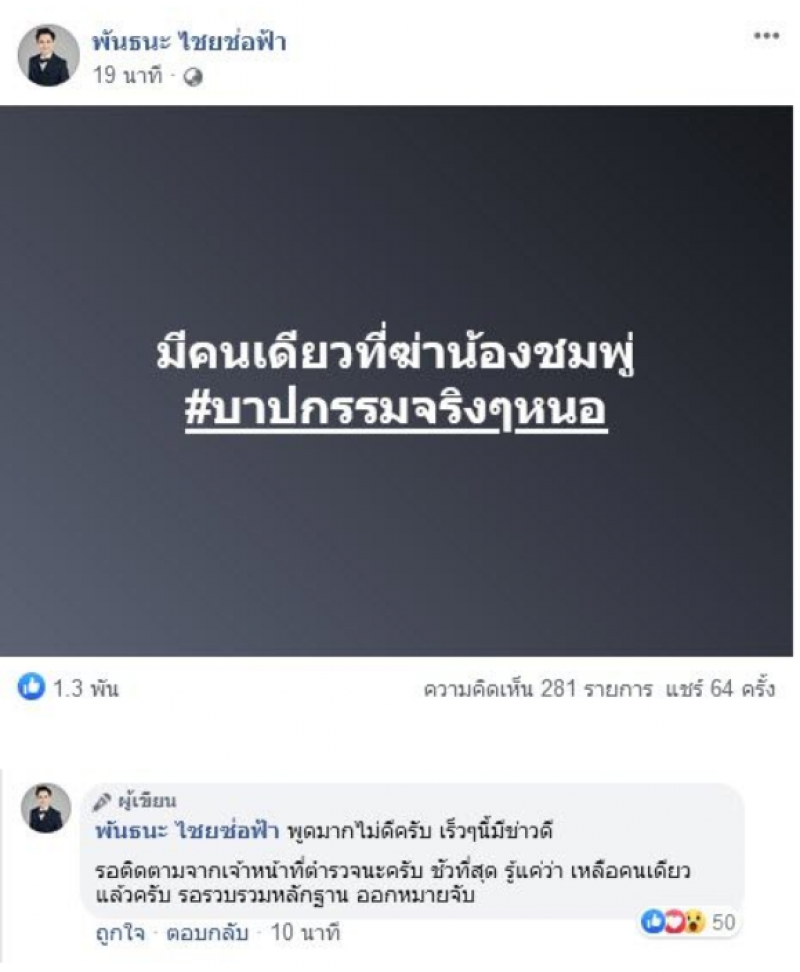Tap the commenter name พันธนะ ไชยช่อฟ้า in the comment

tap(186, 831)
